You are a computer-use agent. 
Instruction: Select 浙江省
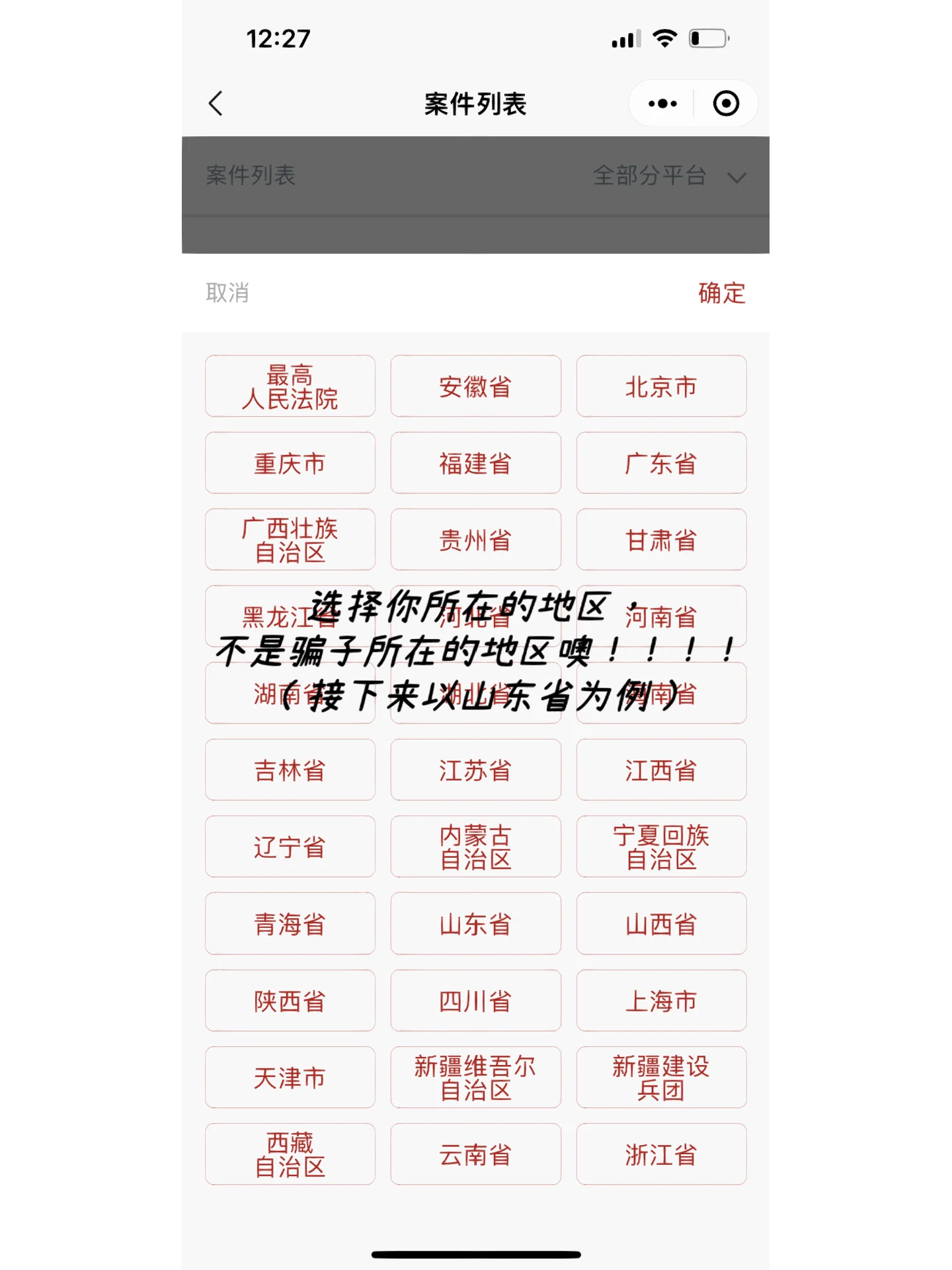(661, 1154)
